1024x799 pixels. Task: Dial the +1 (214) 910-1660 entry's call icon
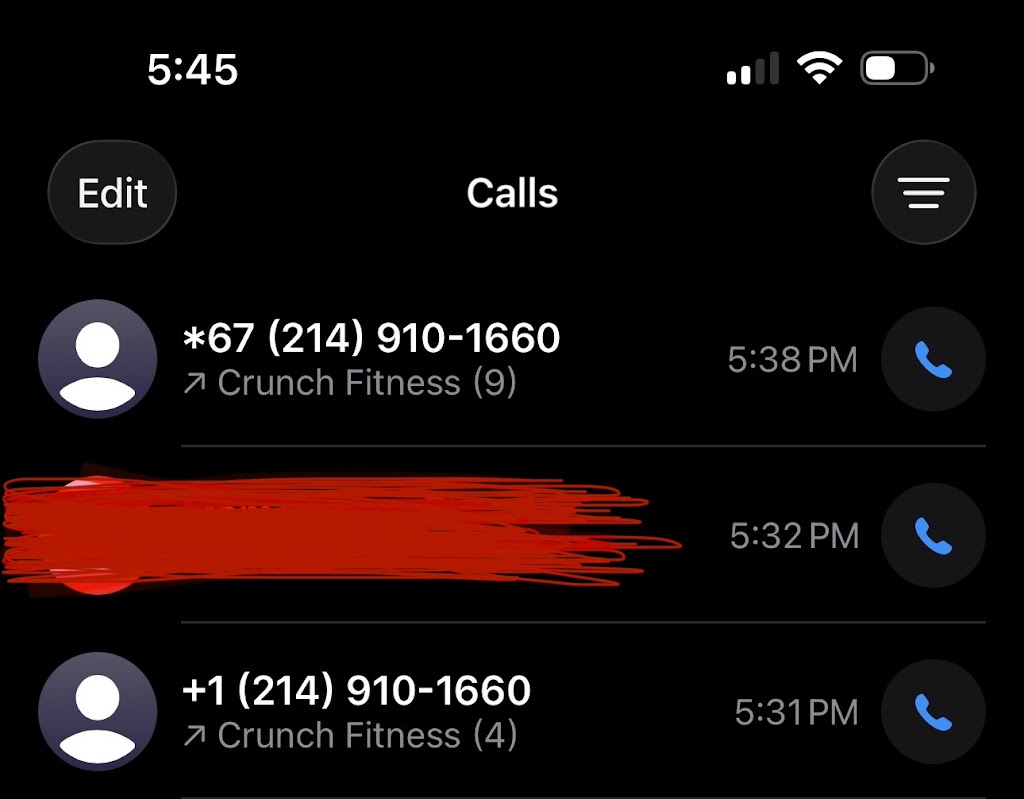tap(933, 712)
